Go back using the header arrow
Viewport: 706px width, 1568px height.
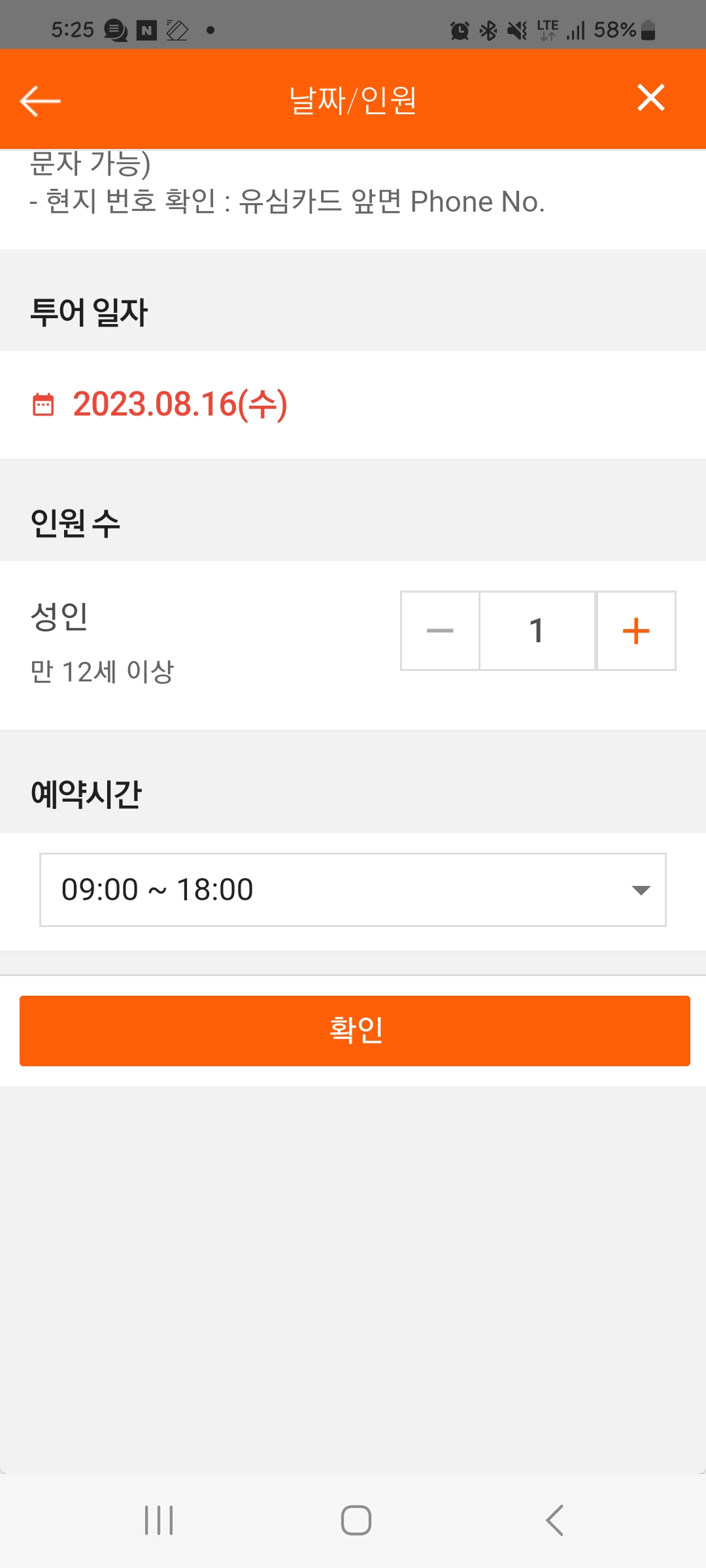click(40, 101)
